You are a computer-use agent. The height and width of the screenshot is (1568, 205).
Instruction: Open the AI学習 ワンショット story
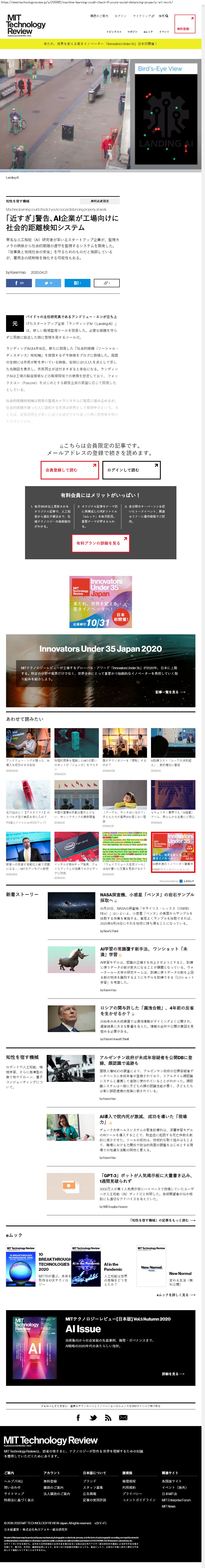(x=147, y=951)
